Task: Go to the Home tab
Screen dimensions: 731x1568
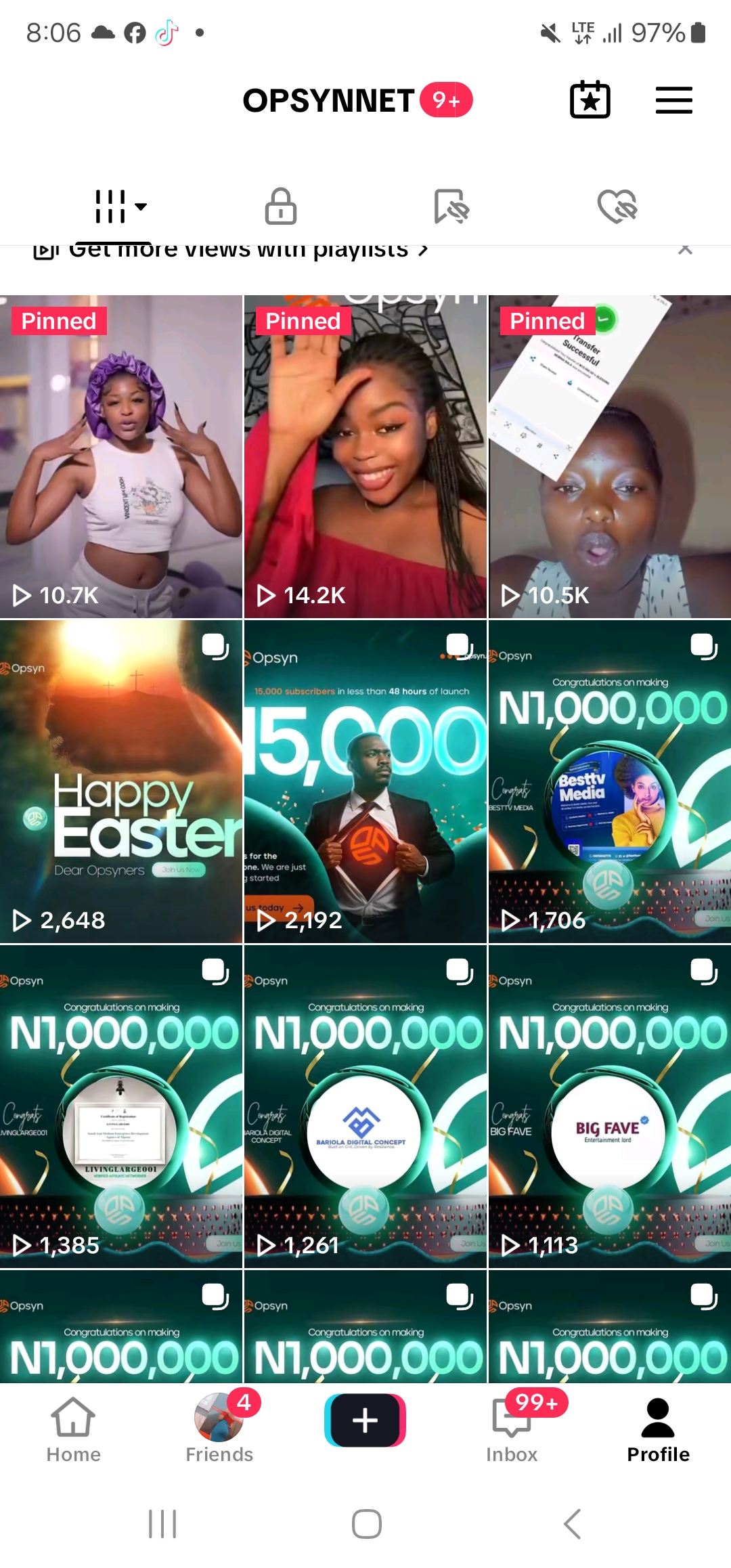Action: [73, 1429]
